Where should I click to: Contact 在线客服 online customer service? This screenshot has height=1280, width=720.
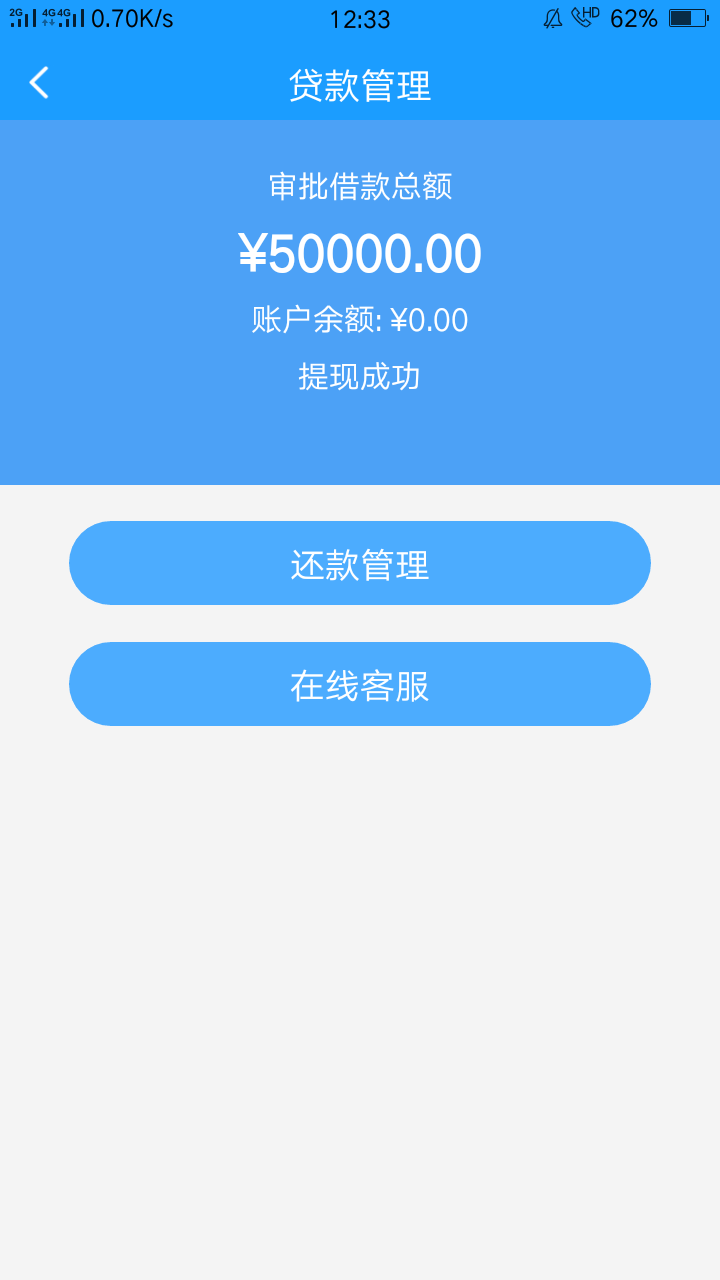click(360, 684)
